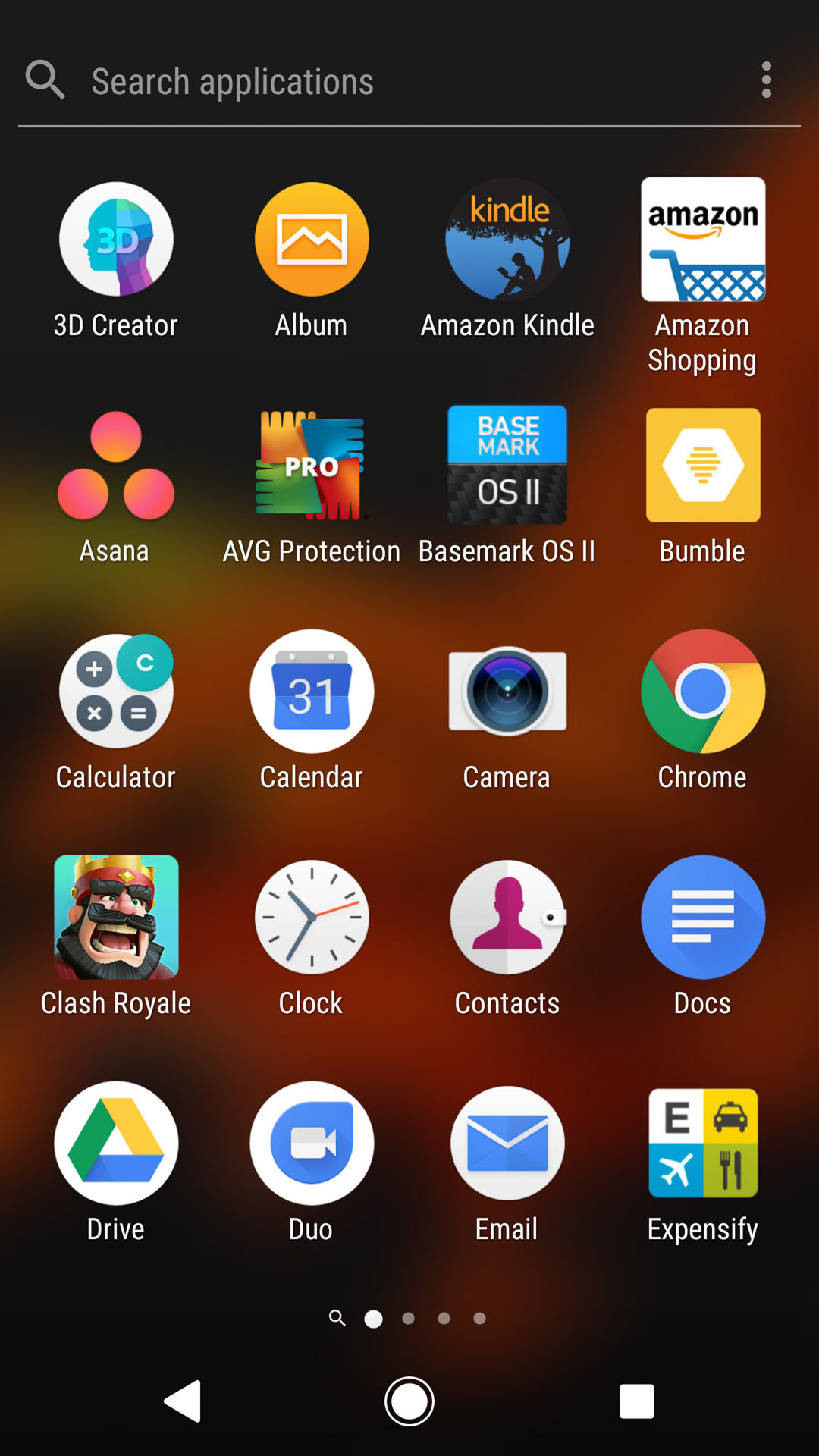
Task: Launch the Bumble app
Action: (x=703, y=466)
